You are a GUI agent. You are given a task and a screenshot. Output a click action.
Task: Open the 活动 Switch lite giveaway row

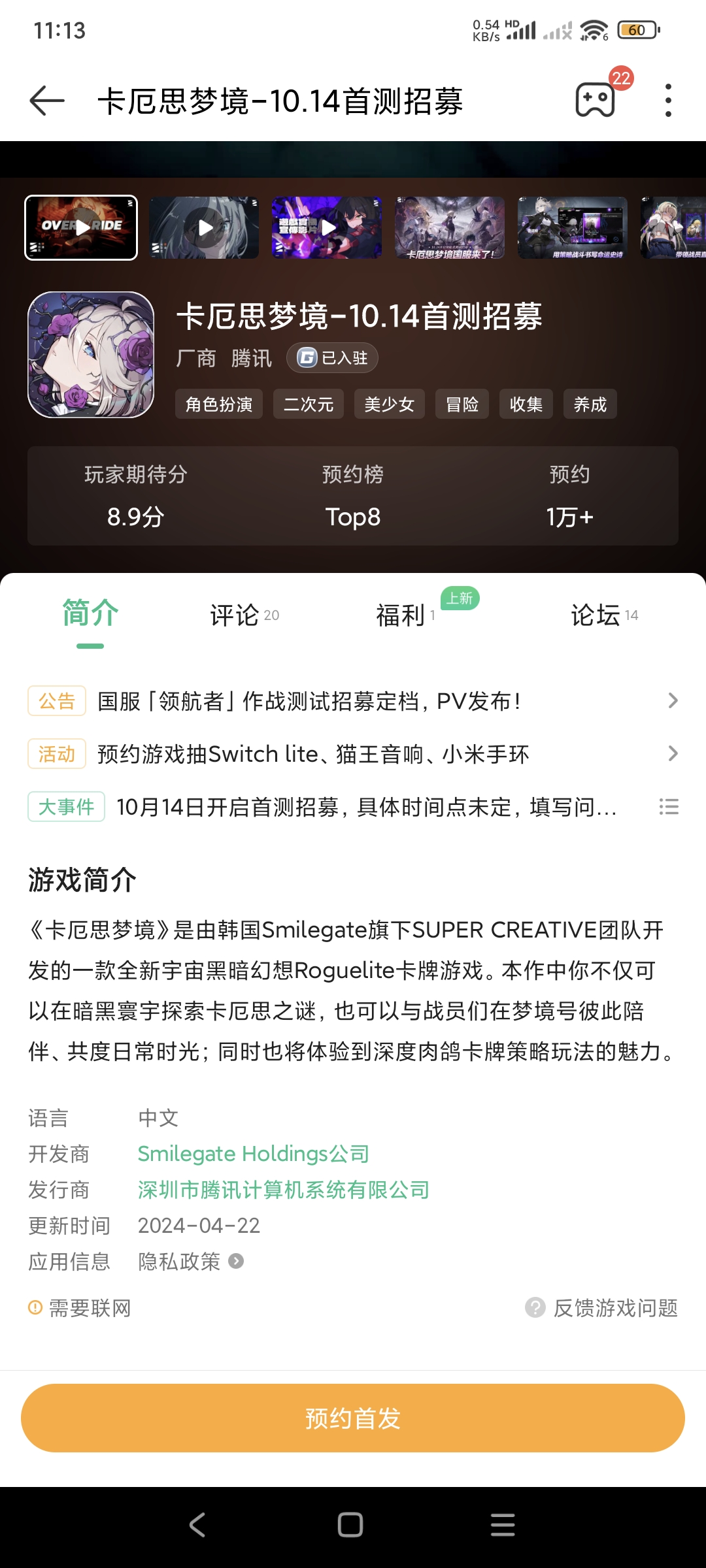(353, 754)
